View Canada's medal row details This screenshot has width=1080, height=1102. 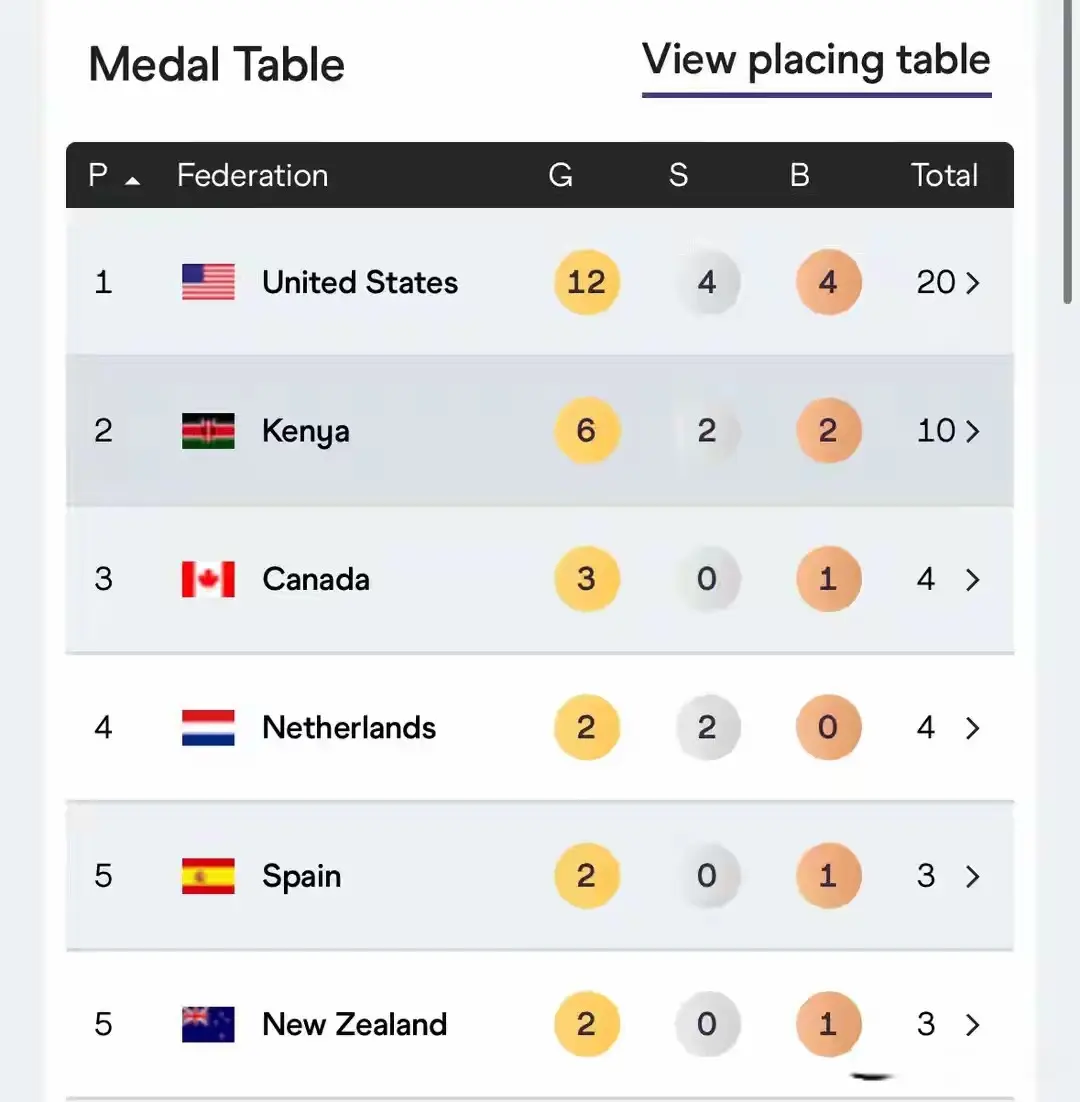(x=972, y=579)
